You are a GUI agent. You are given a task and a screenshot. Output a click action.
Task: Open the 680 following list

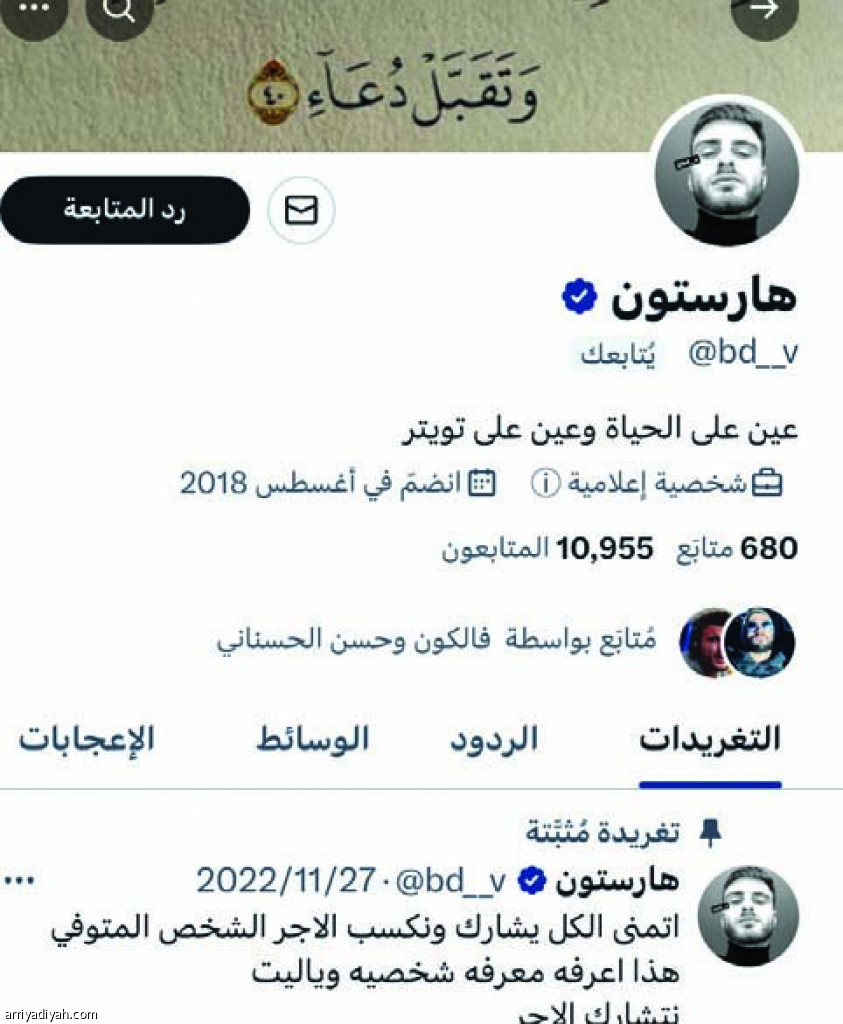(768, 548)
